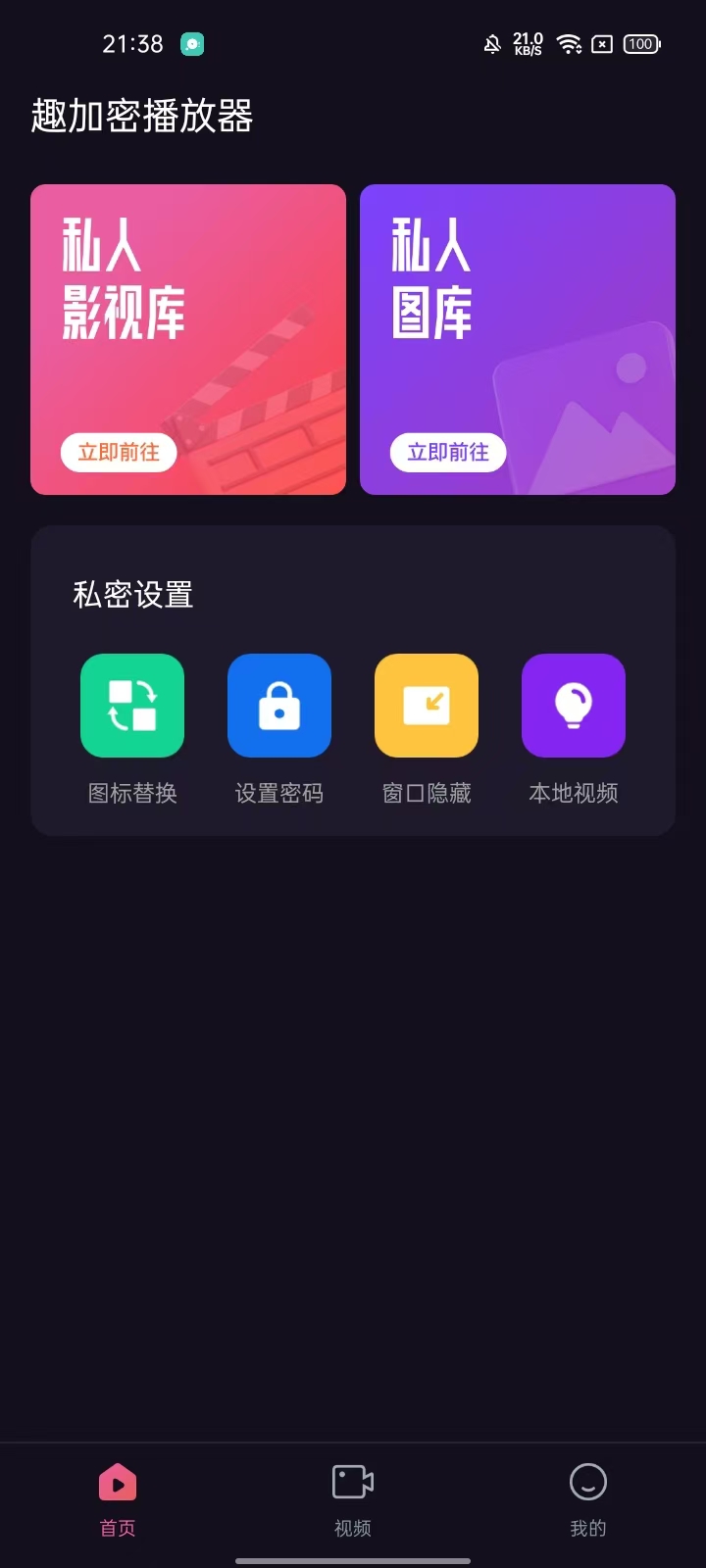Viewport: 706px width, 1568px height.
Task: Switch to the 视频 tab
Action: coord(353,1499)
